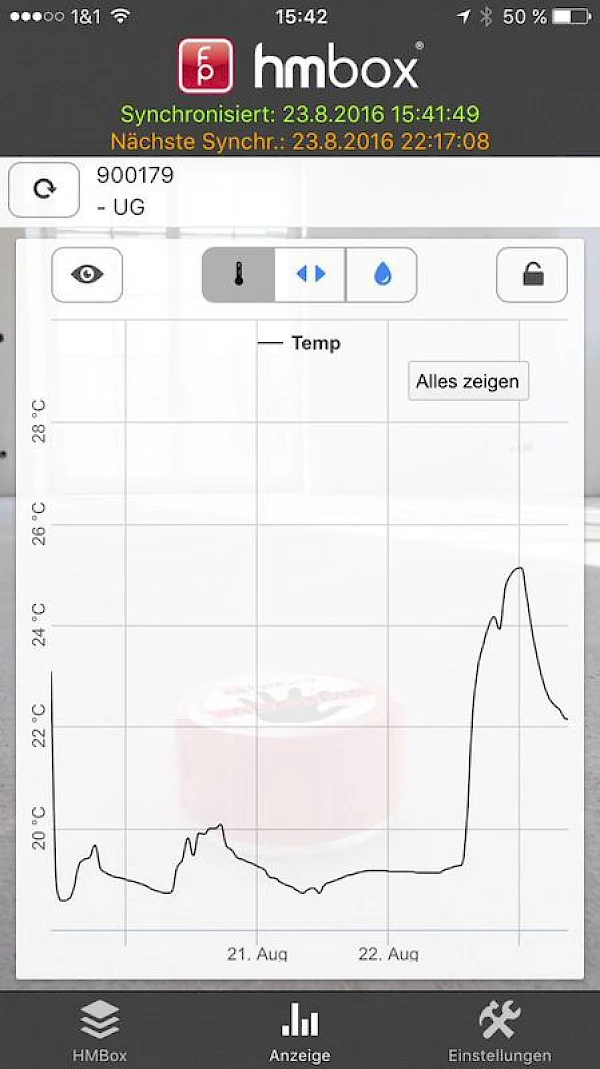Toggle the eye visibility button

tap(87, 274)
